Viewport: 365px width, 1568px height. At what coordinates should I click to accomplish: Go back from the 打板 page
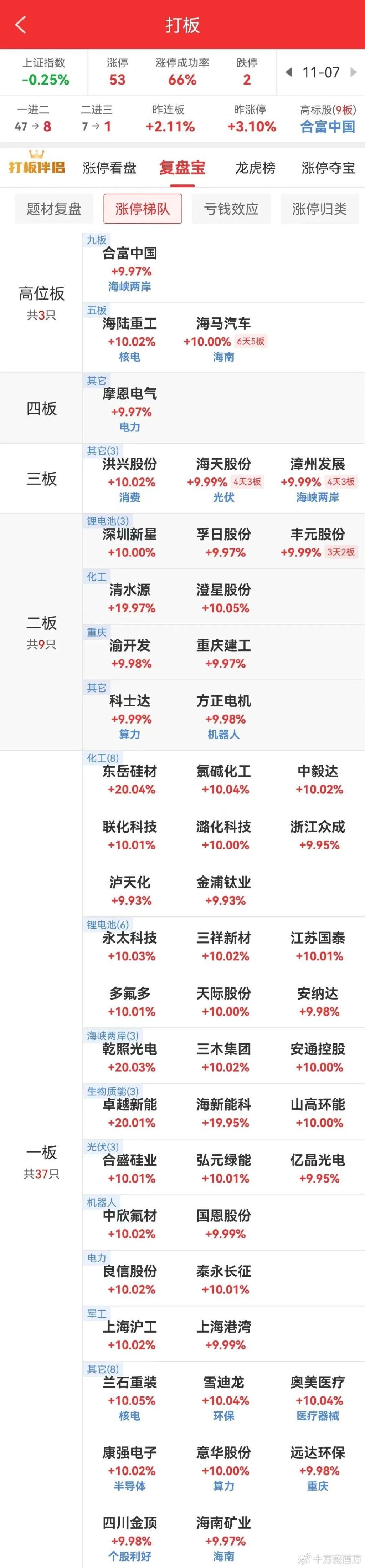click(21, 25)
